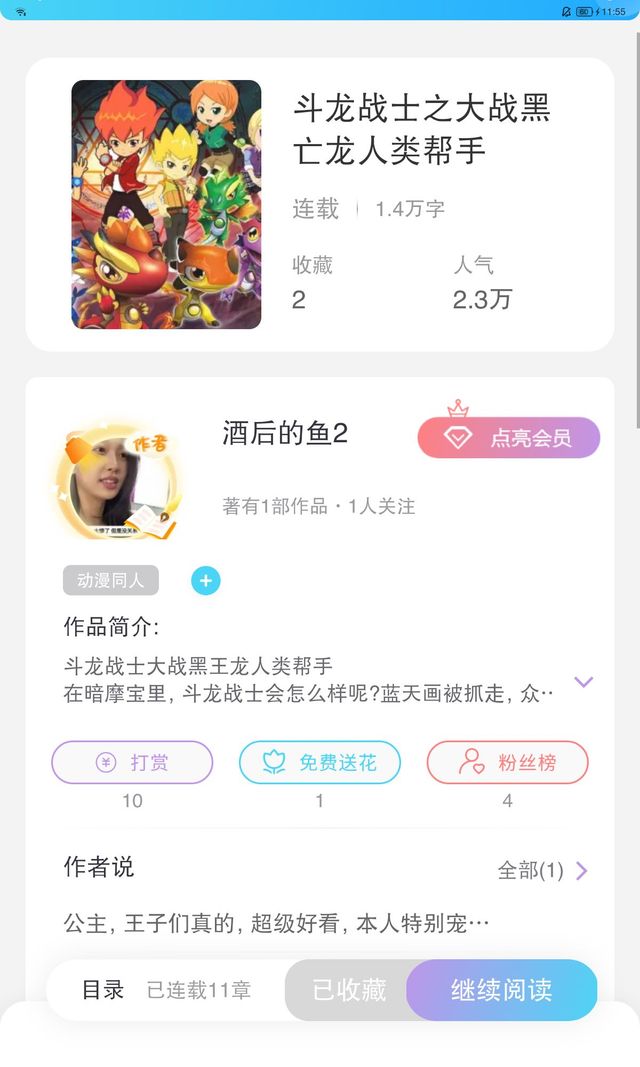This screenshot has height=1067, width=640.
Task: Tap the 已收藏 collected button
Action: [x=348, y=990]
